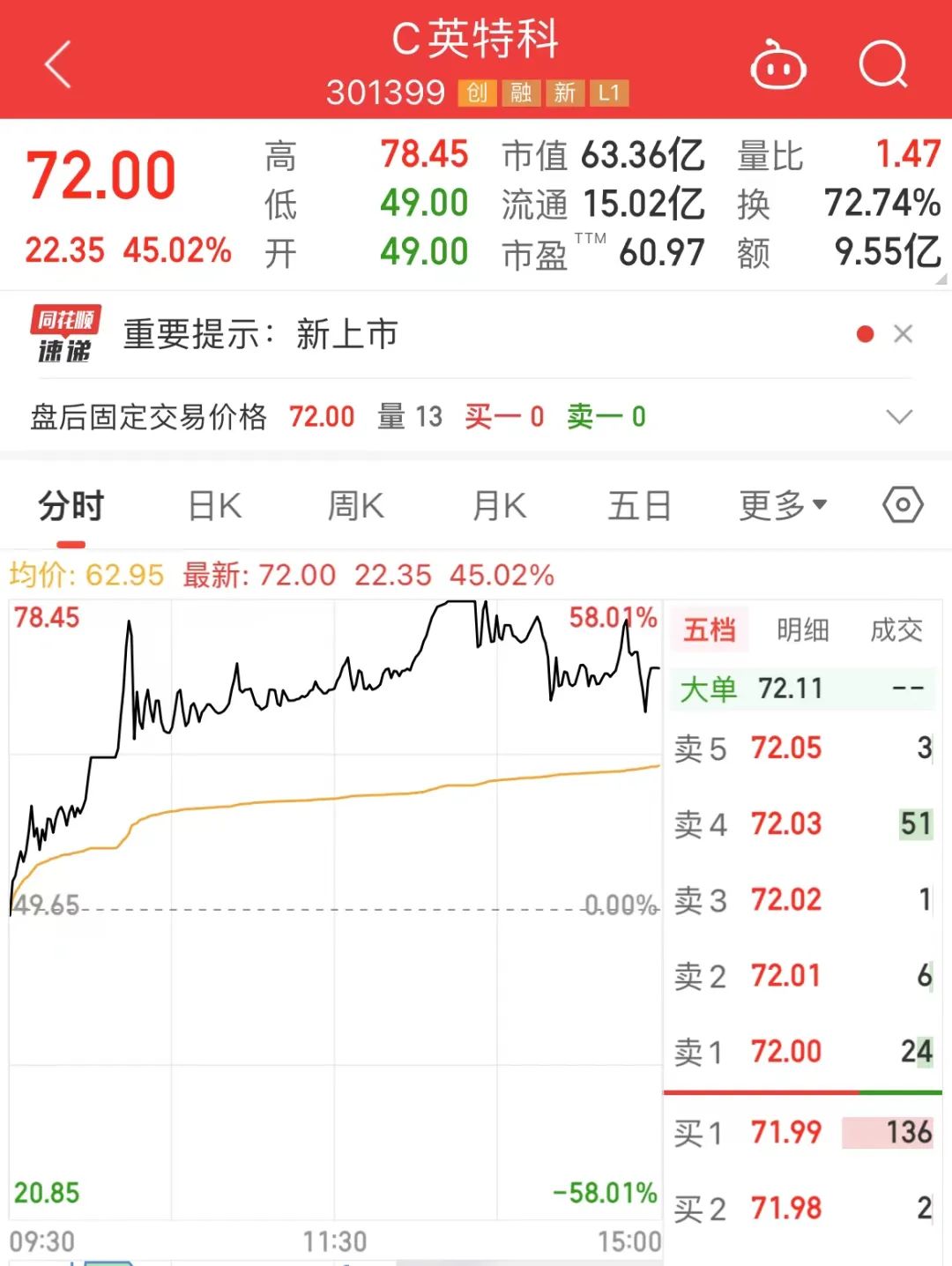Open the robot assistant icon

(777, 66)
